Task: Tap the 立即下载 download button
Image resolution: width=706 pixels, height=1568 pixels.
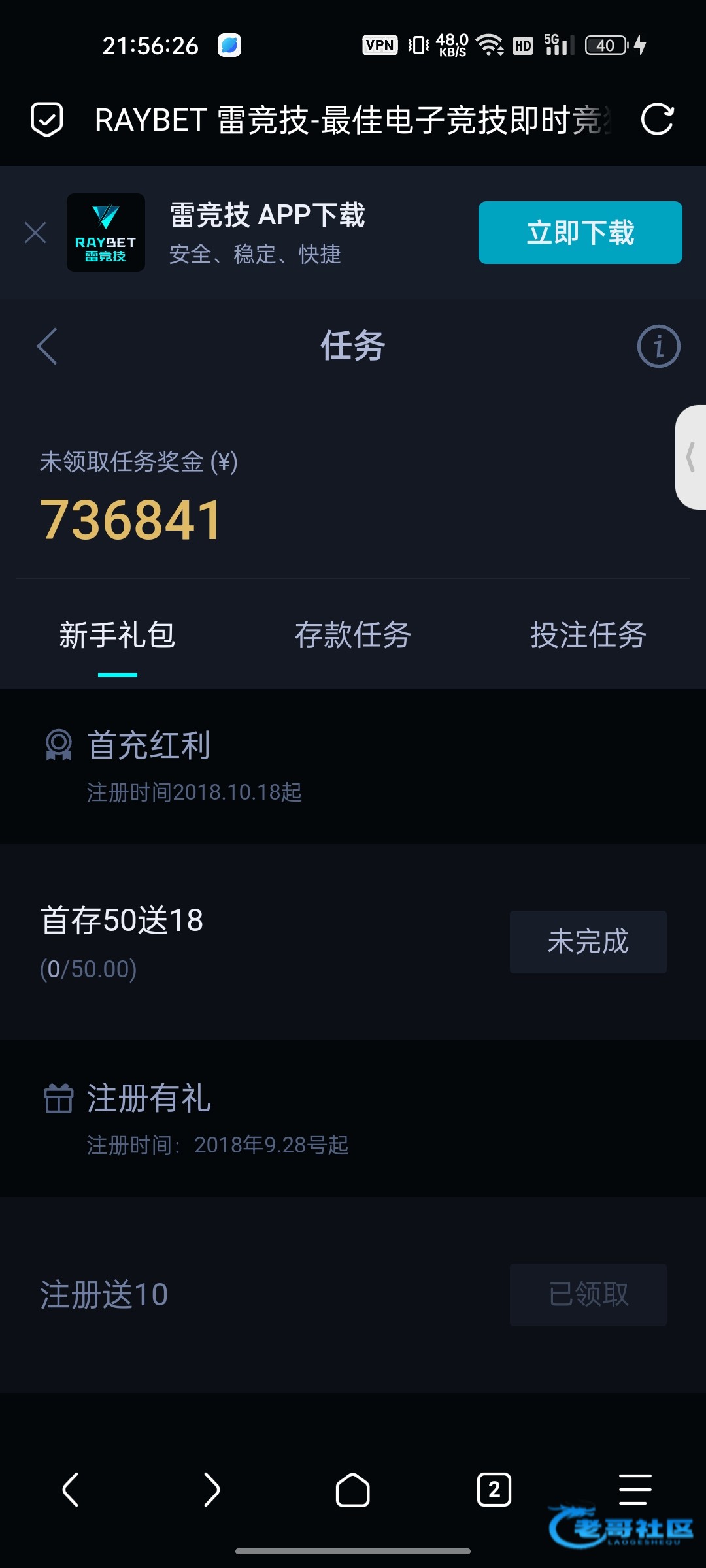Action: click(x=580, y=233)
